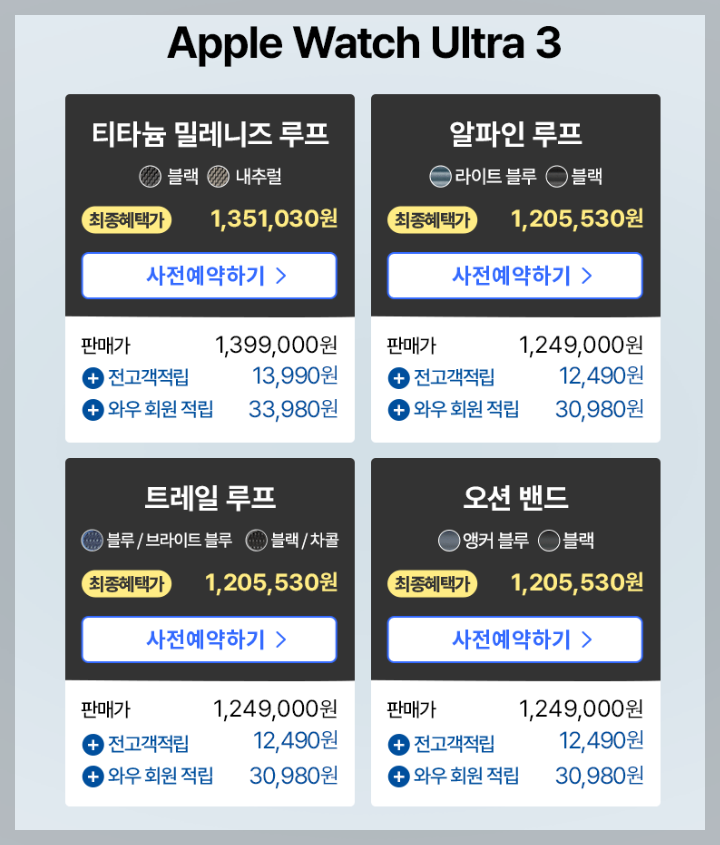This screenshot has height=845, width=720.
Task: Click the plus icon next to 전고객적립 in 알파인 루프 card
Action: 398,377
